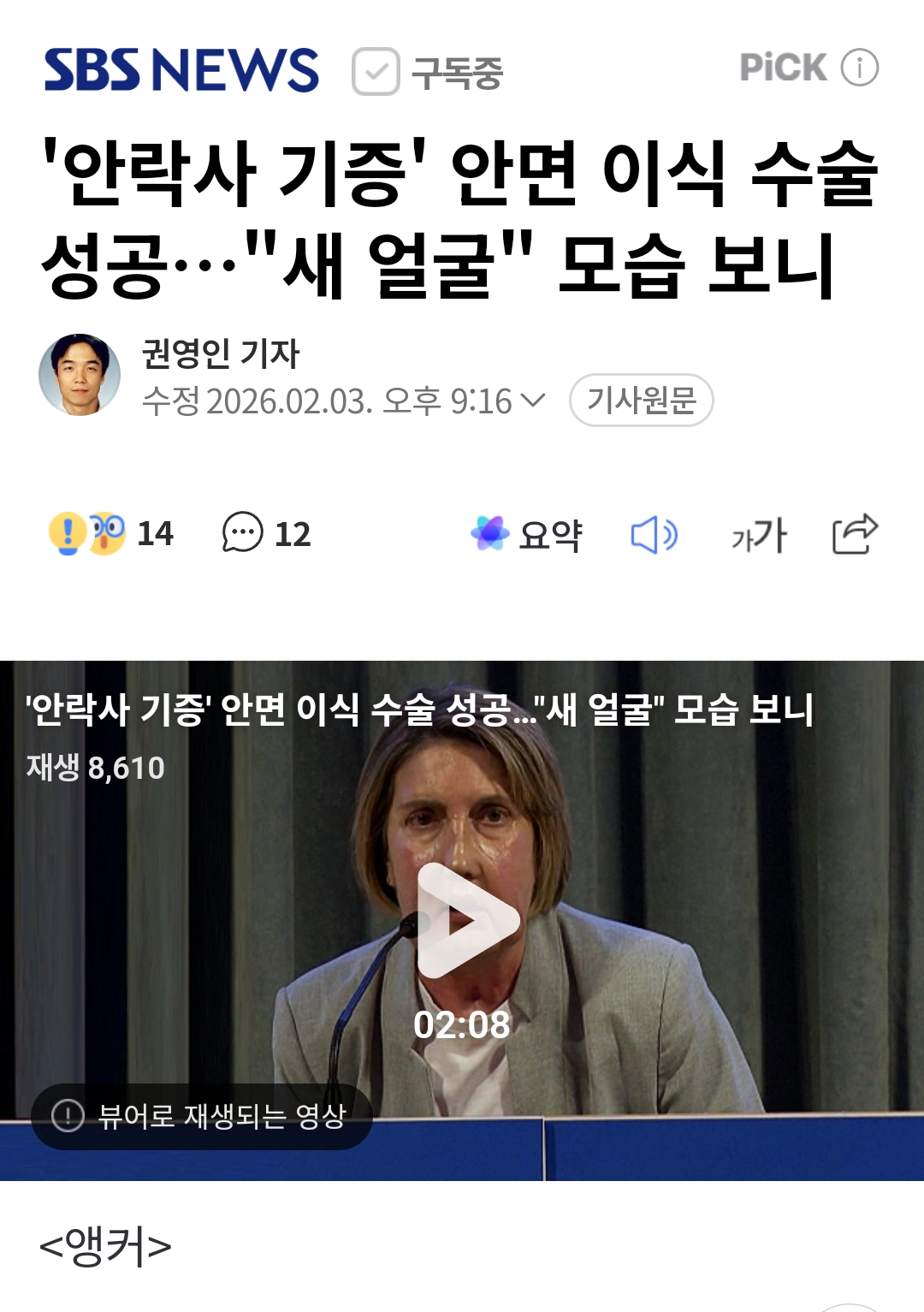This screenshot has width=924, height=1312.
Task: Expand the article date details chevron
Action: pyautogui.click(x=532, y=400)
